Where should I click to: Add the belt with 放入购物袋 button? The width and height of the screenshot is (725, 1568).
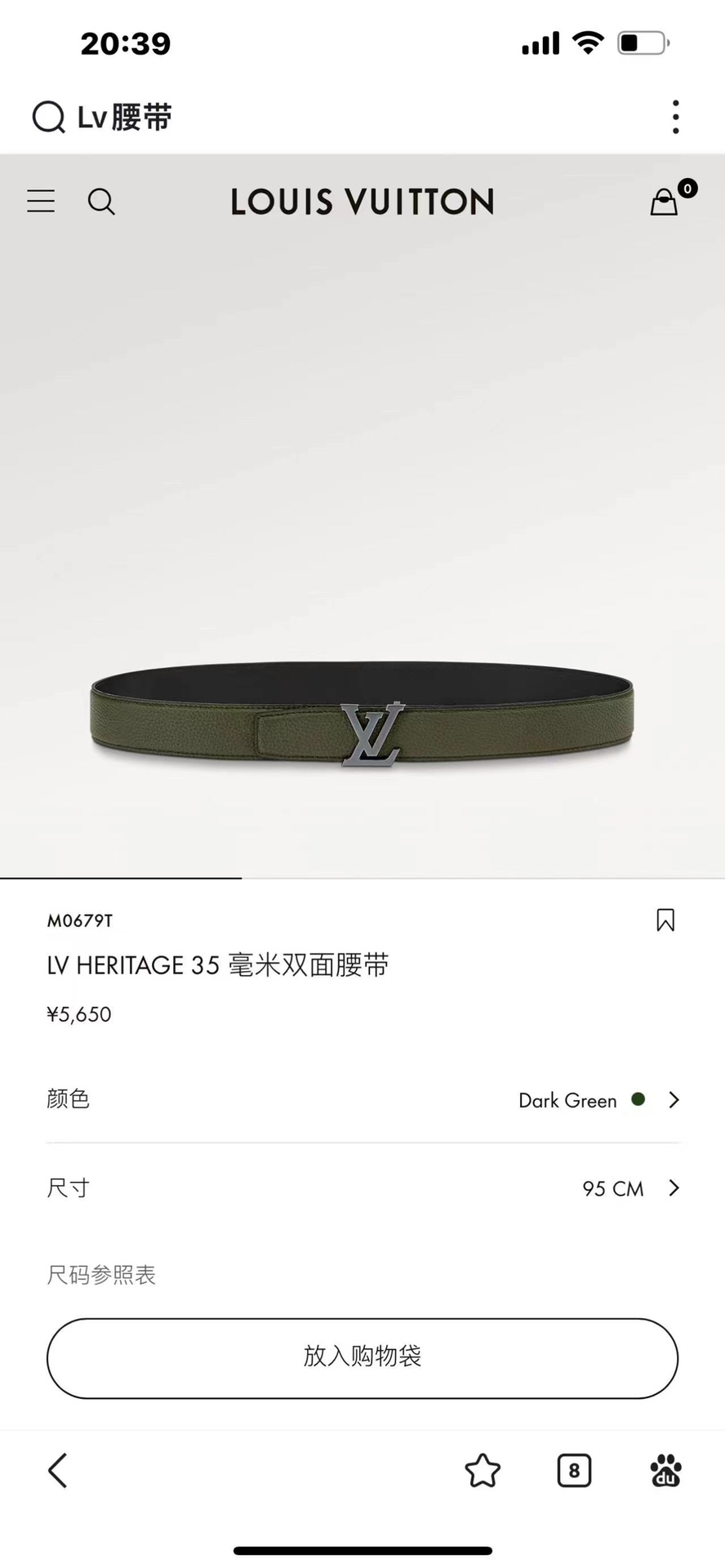[x=362, y=1357]
